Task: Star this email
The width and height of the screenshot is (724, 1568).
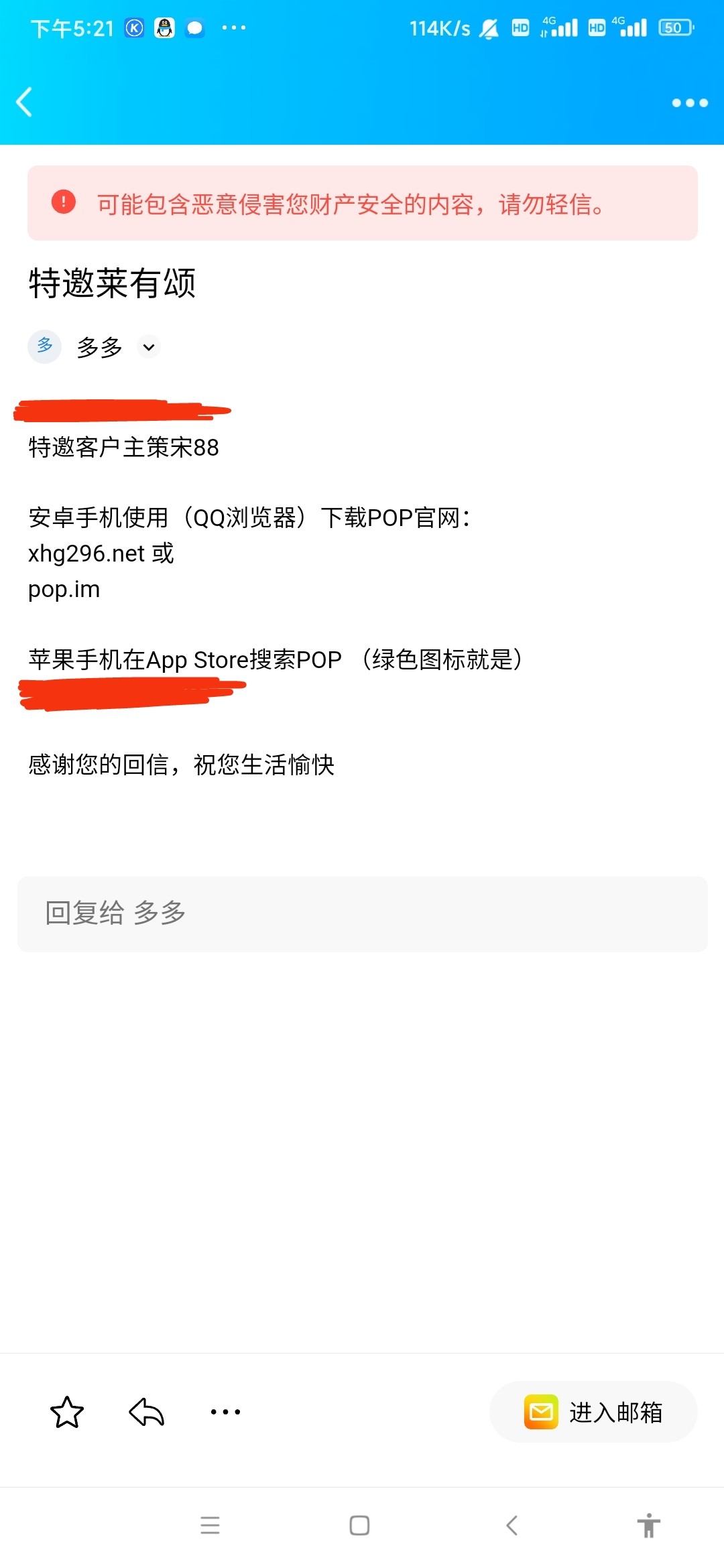Action: (67, 1412)
